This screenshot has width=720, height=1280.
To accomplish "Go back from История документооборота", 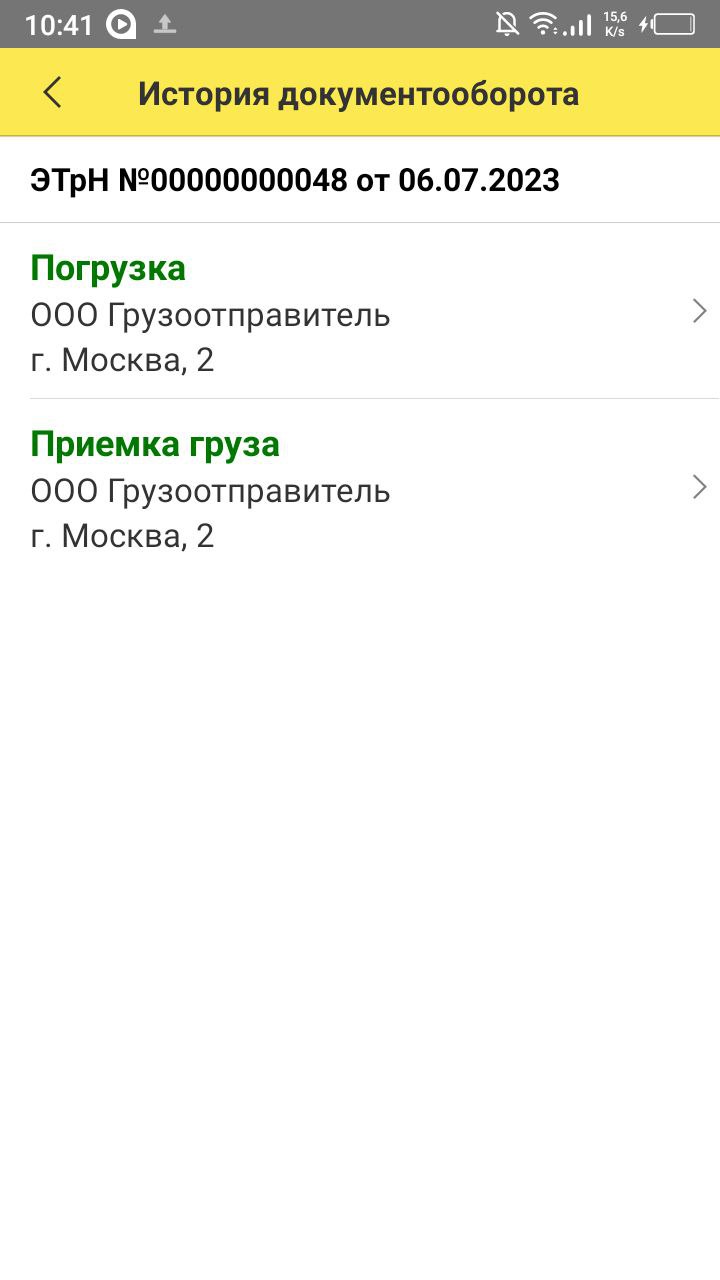I will pyautogui.click(x=52, y=93).
